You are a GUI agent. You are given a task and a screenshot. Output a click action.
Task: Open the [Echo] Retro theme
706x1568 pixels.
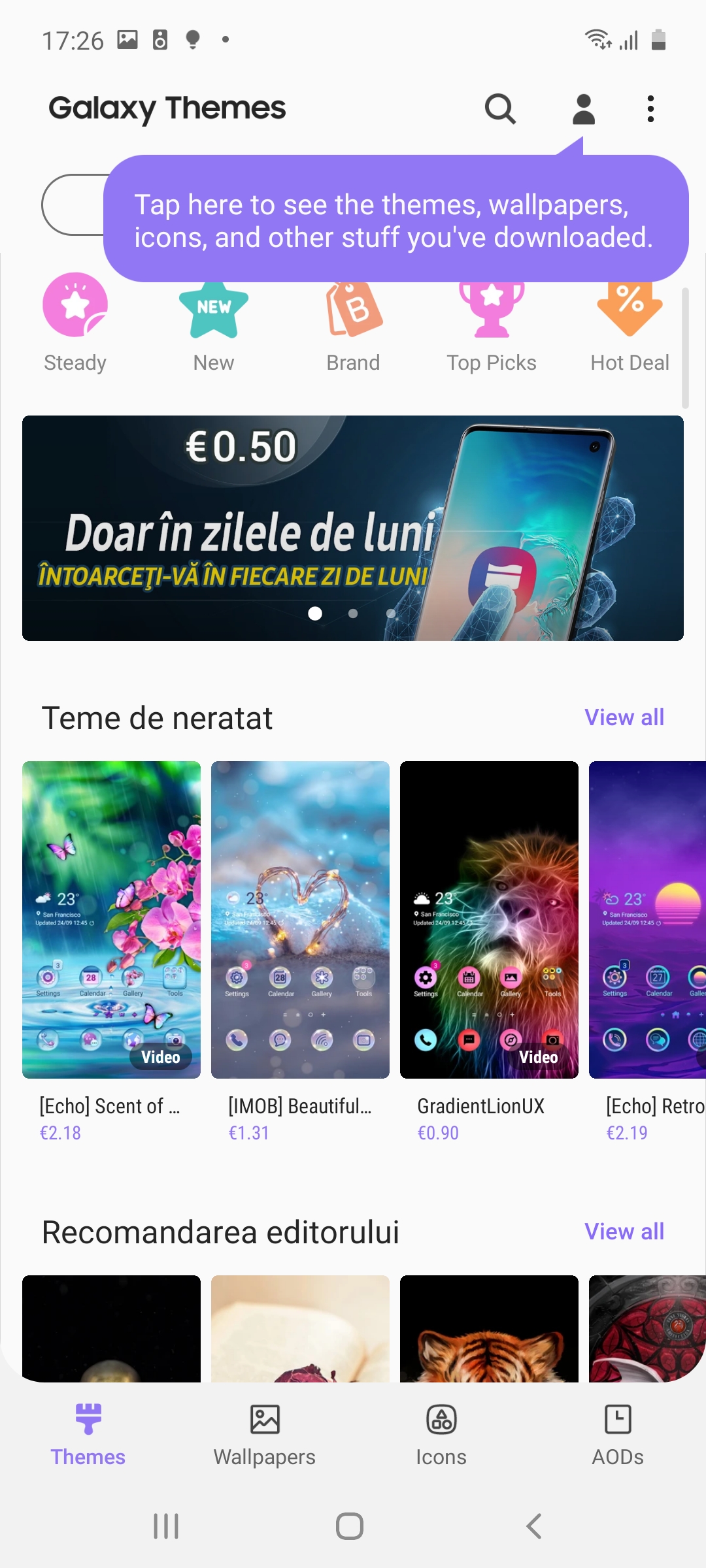click(x=647, y=952)
